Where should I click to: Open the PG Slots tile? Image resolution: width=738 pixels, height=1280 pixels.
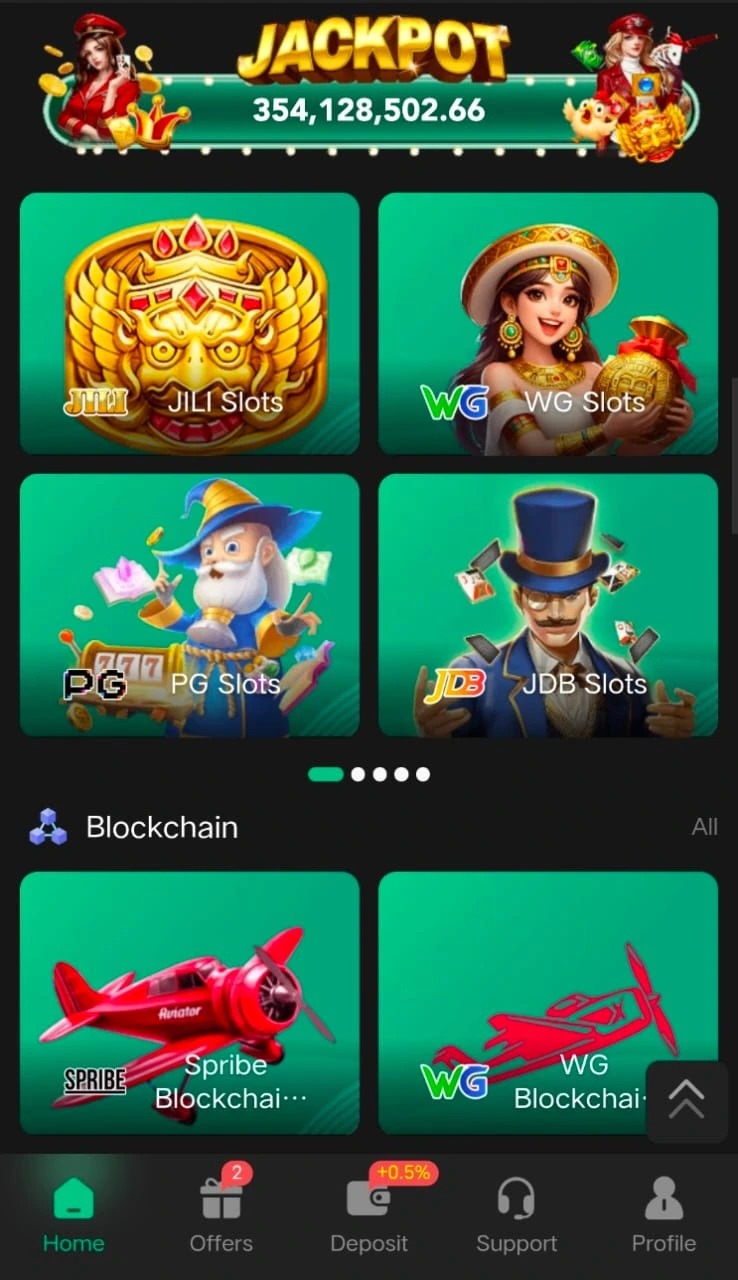pos(189,605)
